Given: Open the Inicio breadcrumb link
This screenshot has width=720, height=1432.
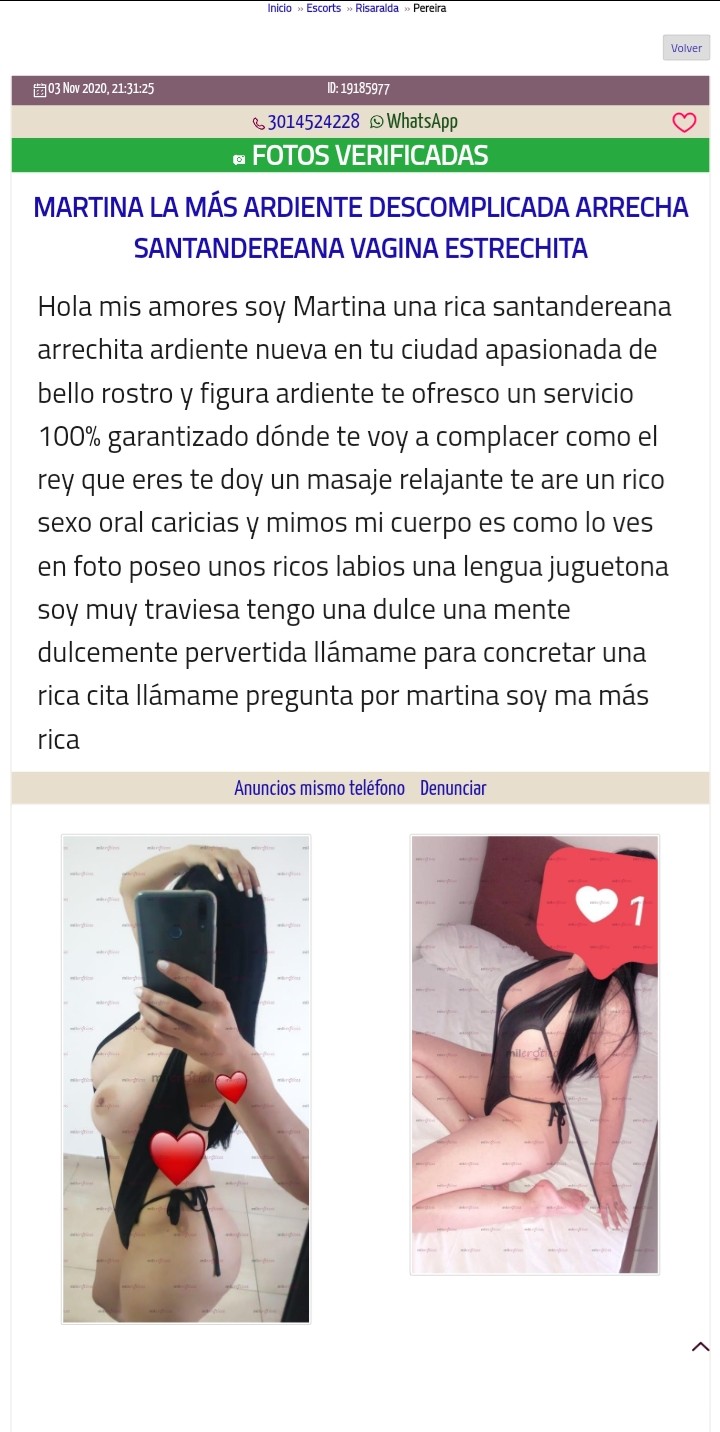Looking at the screenshot, I should (x=279, y=8).
